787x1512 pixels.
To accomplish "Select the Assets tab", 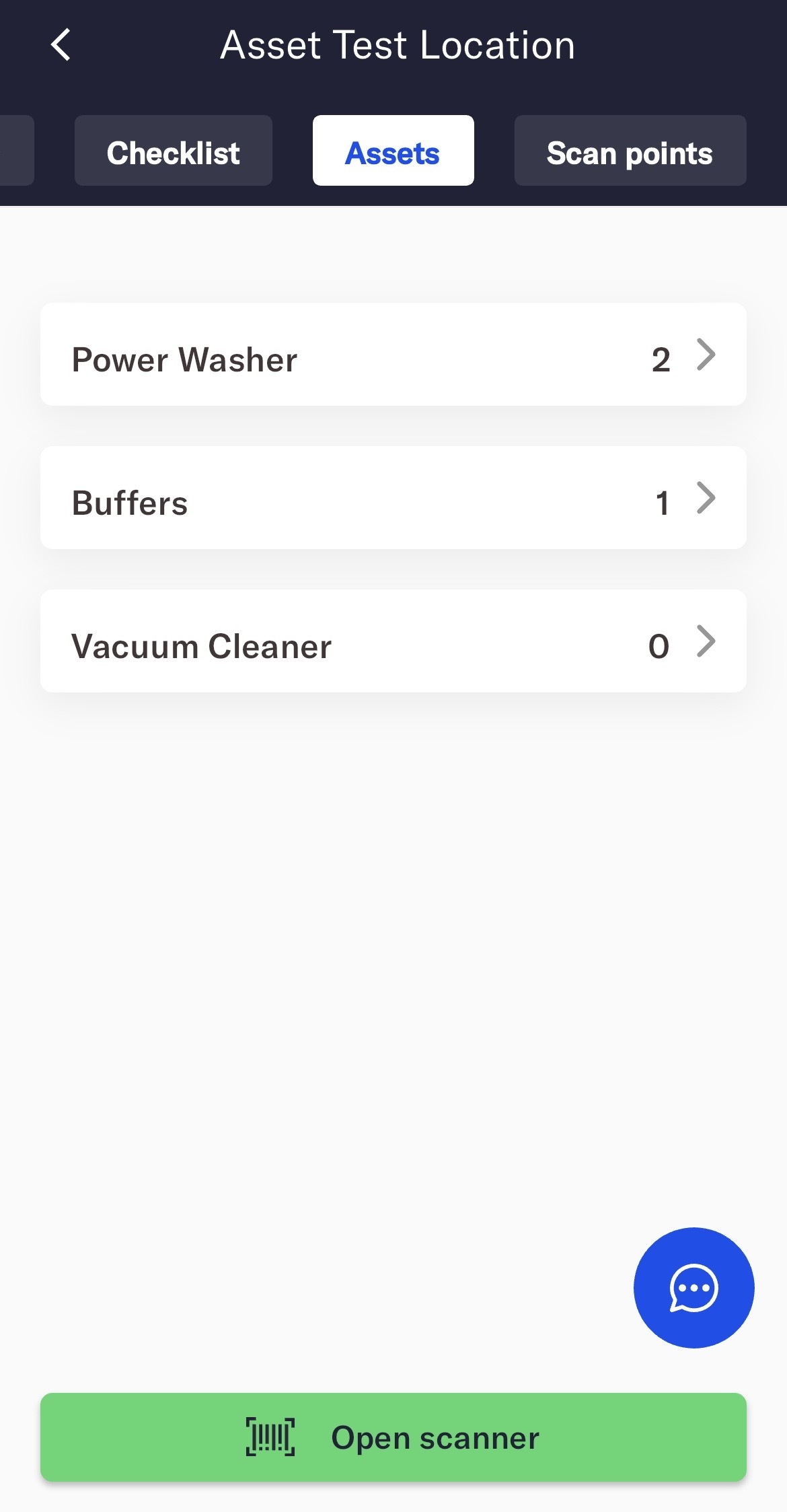I will point(393,151).
